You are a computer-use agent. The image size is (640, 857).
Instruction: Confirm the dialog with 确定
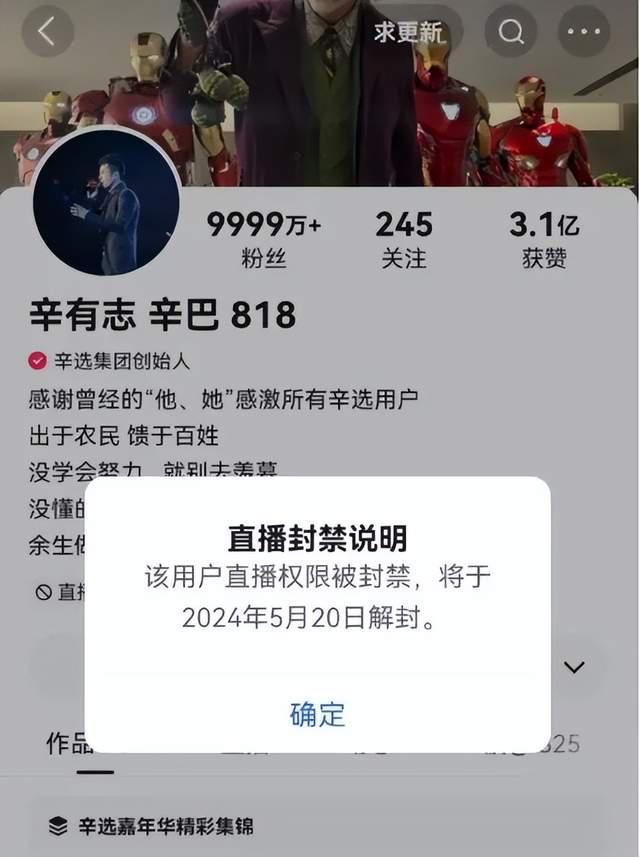coord(317,713)
